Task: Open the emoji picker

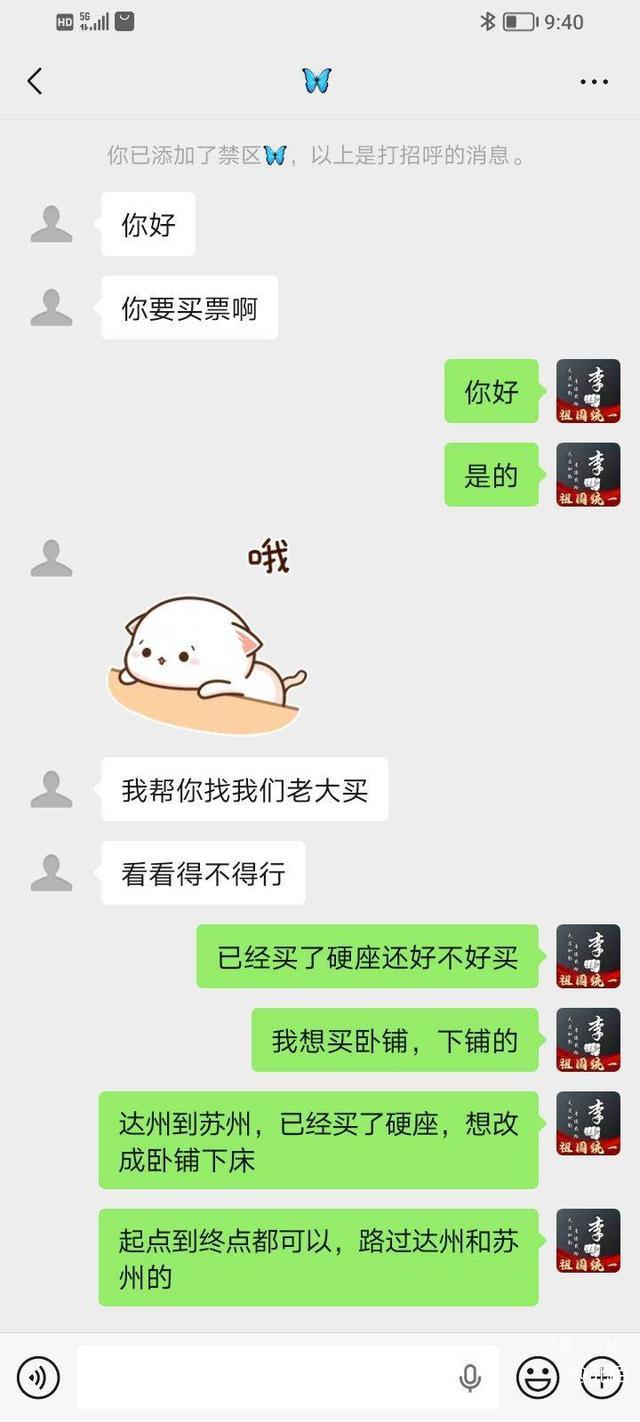Action: coord(537,1377)
